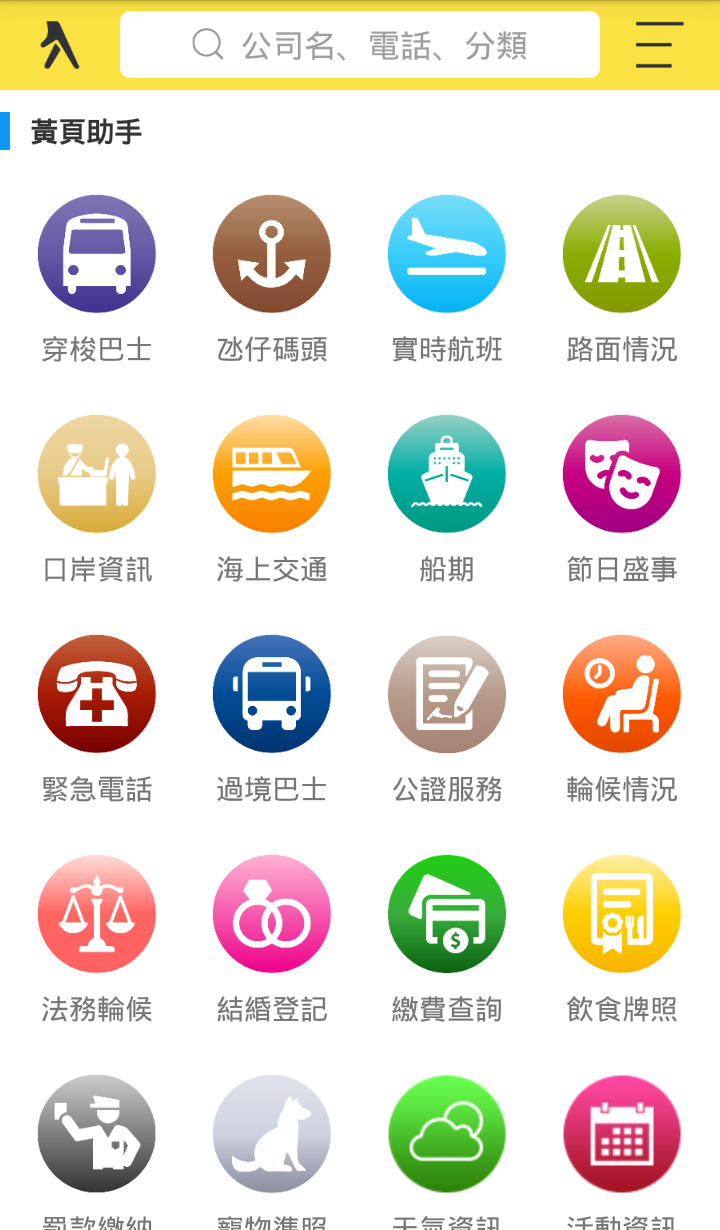Select the 過境巴士 cross-border bus icon
The width and height of the screenshot is (720, 1230).
tap(271, 693)
